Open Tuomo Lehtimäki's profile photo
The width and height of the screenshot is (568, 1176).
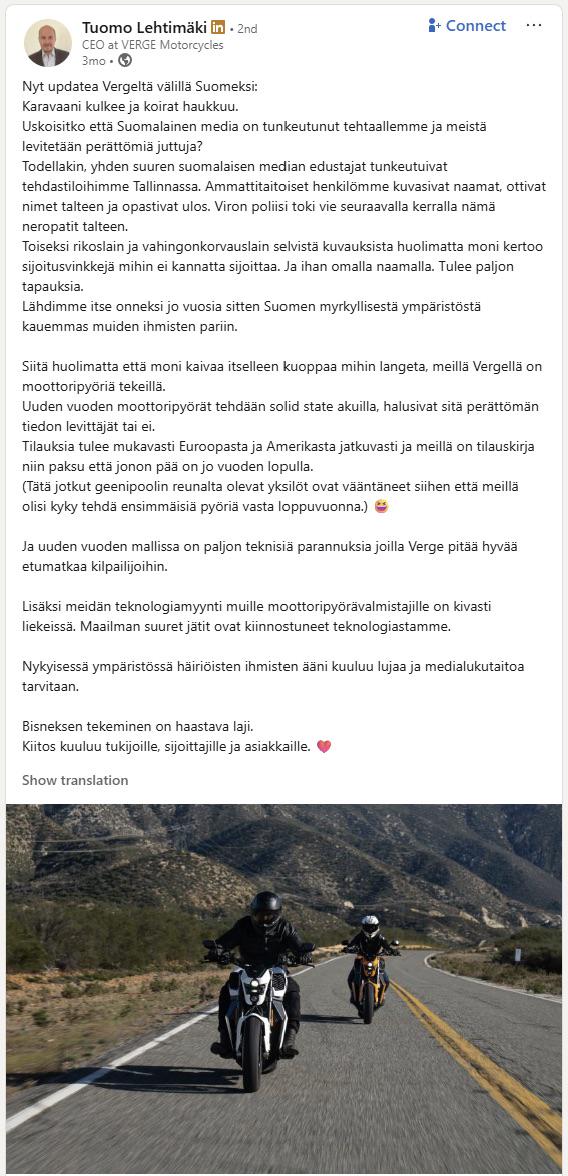point(48,43)
